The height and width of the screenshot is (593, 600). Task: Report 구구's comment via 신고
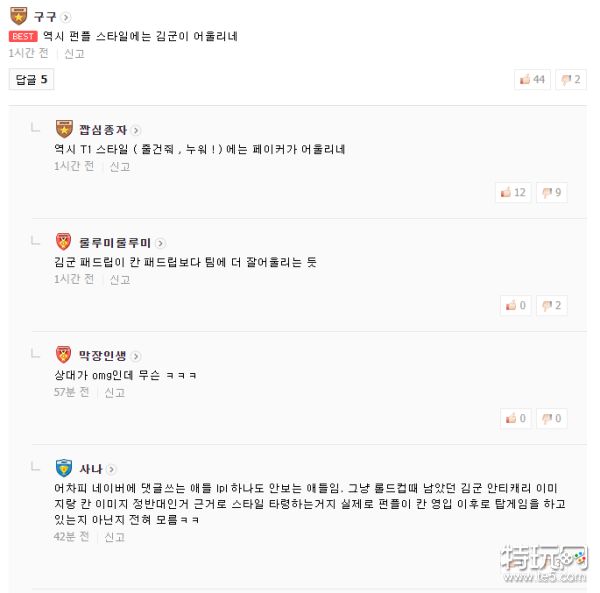tap(74, 54)
